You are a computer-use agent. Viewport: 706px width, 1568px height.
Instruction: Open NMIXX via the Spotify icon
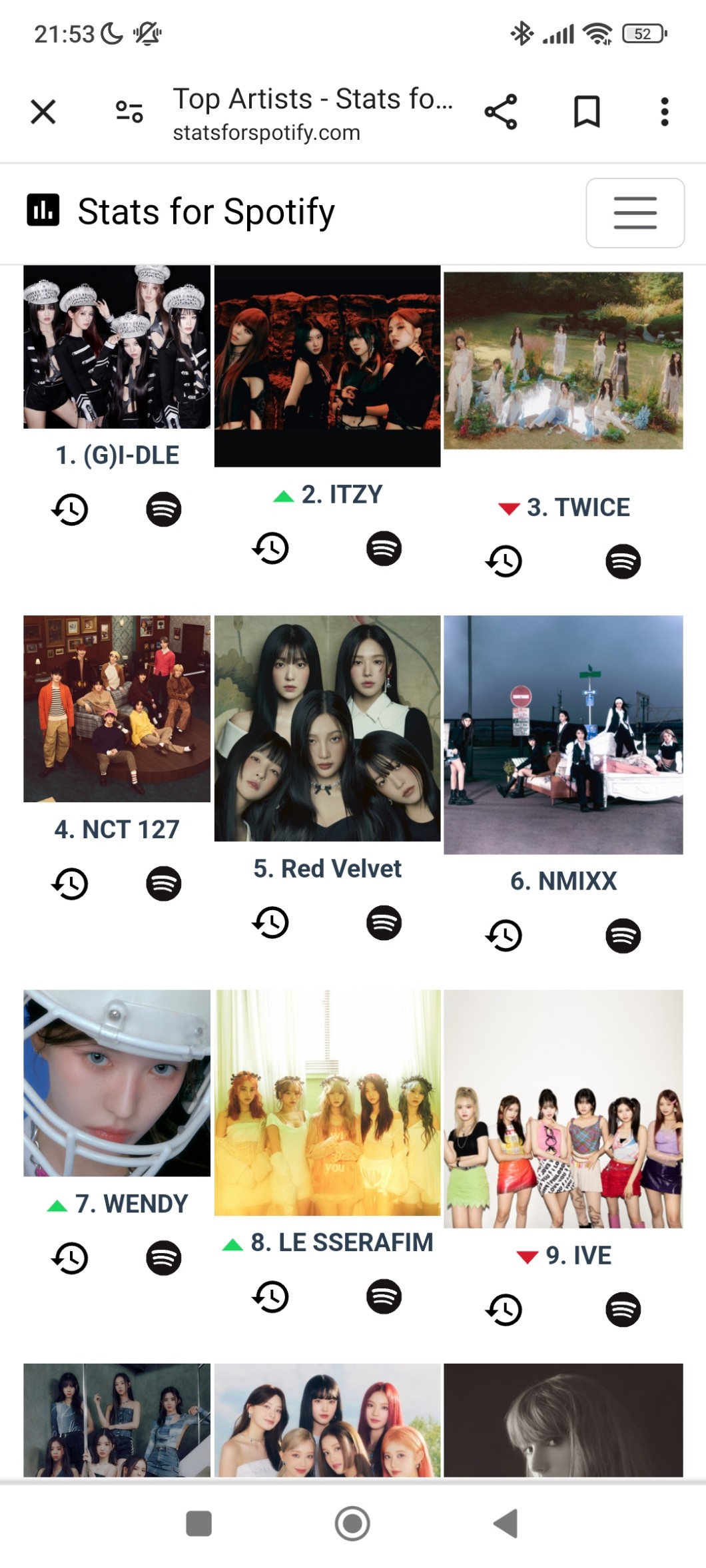pos(623,935)
